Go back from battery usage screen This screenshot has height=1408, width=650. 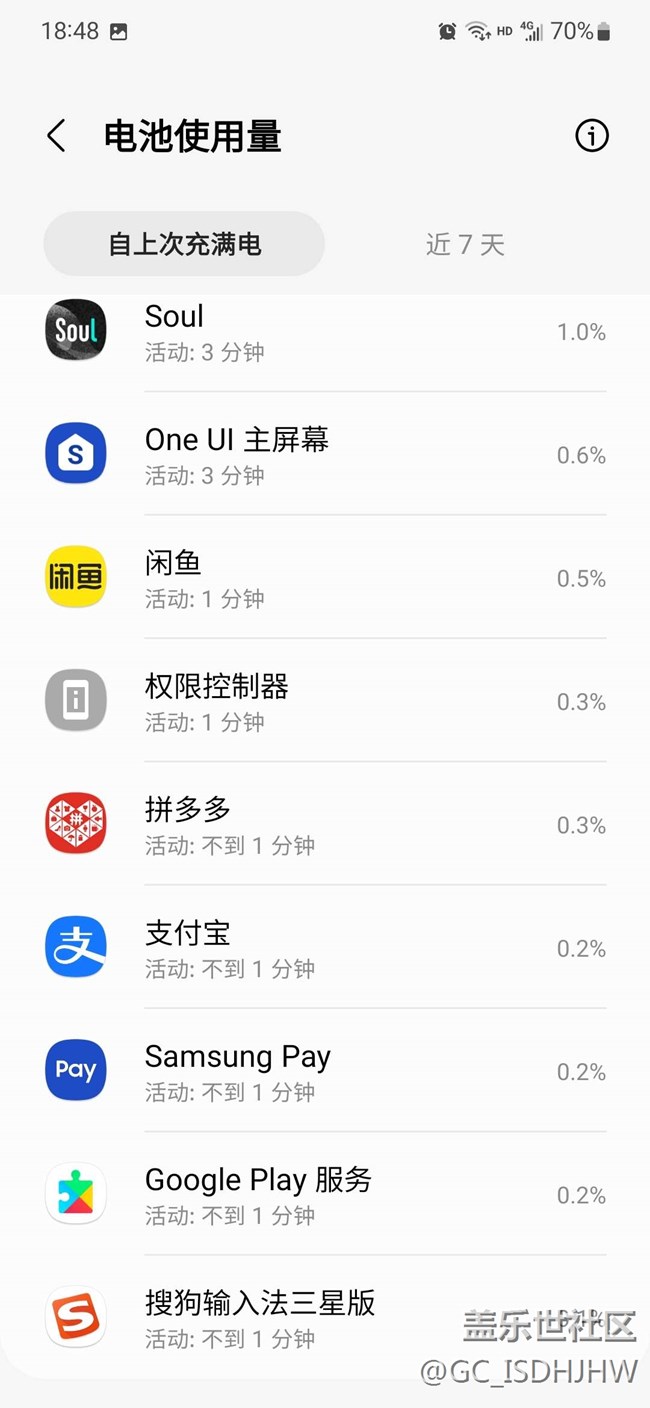(x=56, y=136)
